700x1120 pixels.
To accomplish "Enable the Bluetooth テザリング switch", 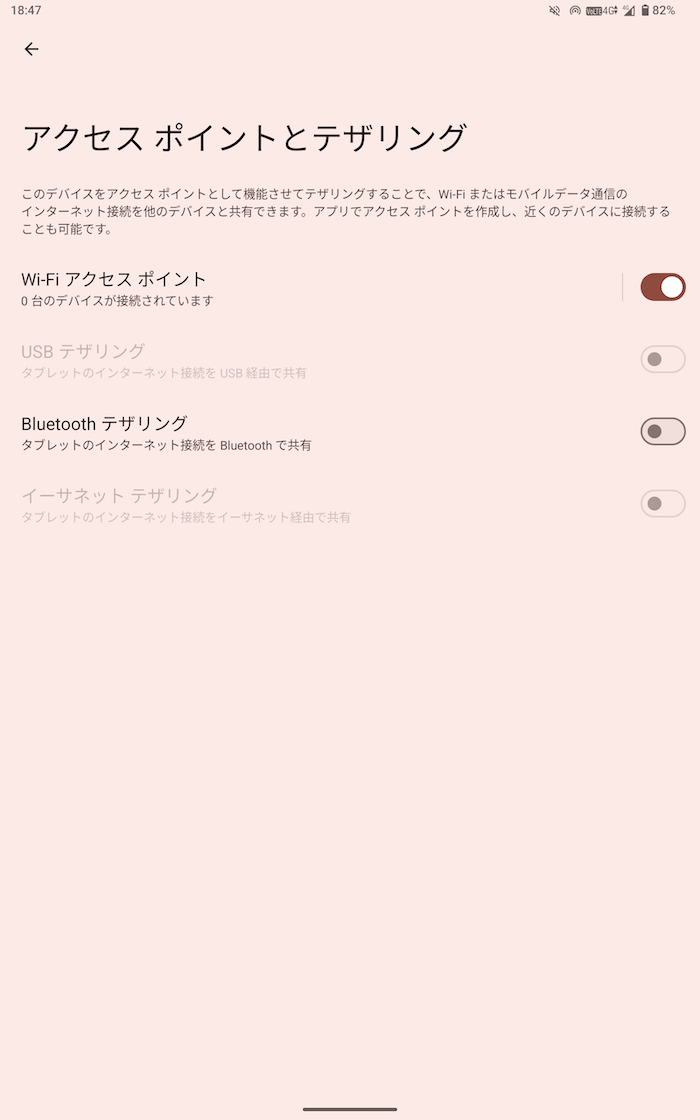I will point(662,432).
